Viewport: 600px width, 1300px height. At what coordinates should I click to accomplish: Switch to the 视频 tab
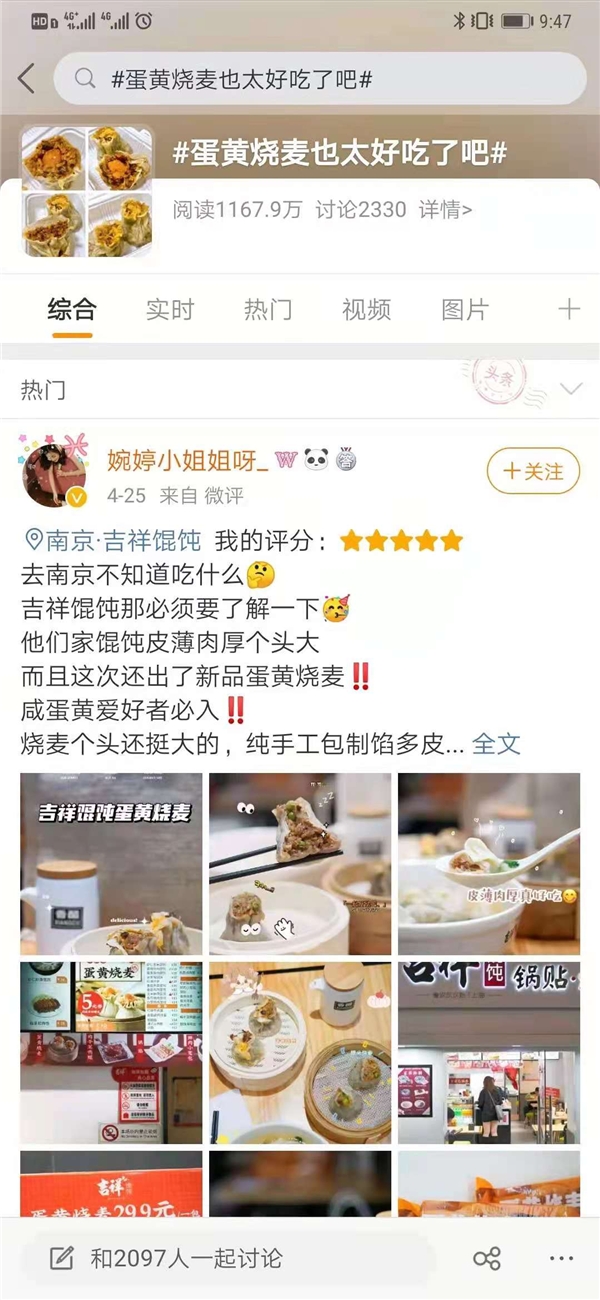coord(366,309)
